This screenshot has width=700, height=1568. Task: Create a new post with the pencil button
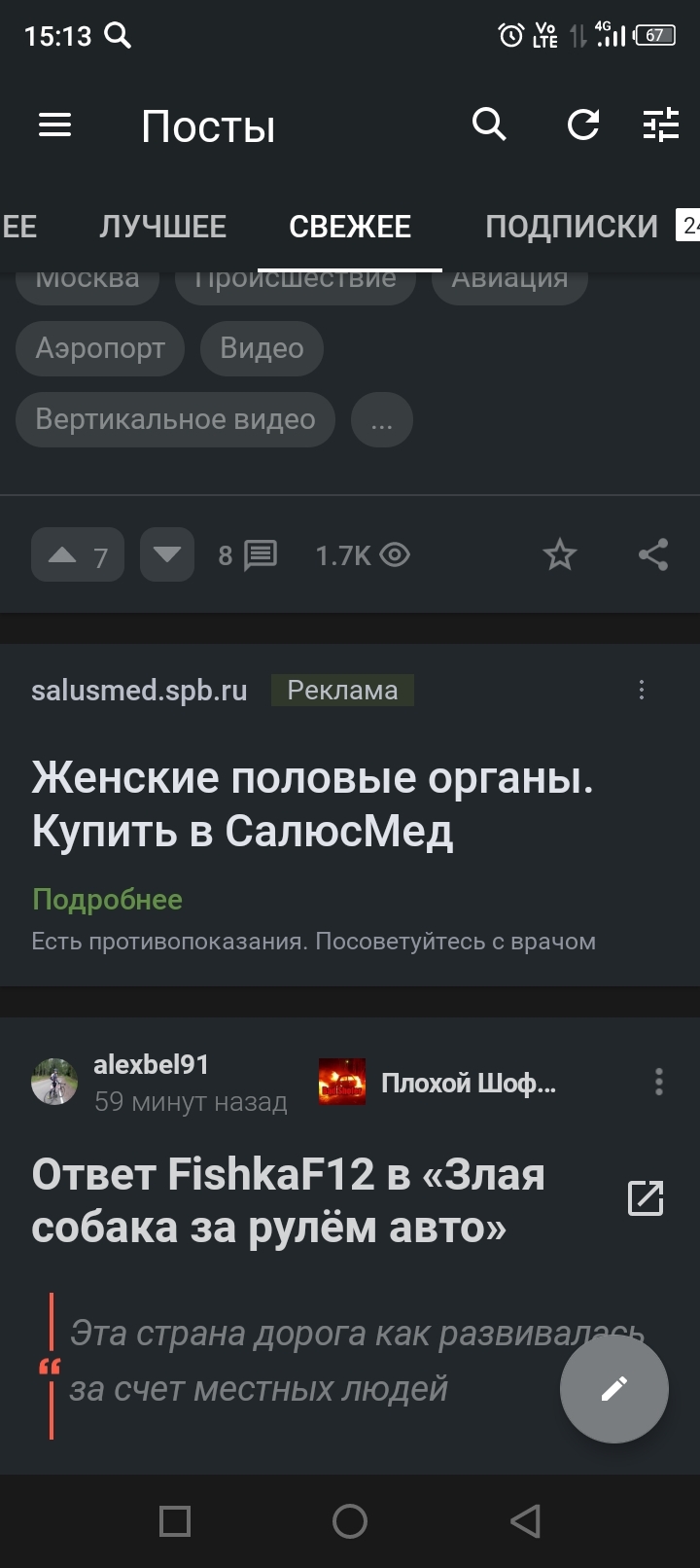[x=613, y=1389]
